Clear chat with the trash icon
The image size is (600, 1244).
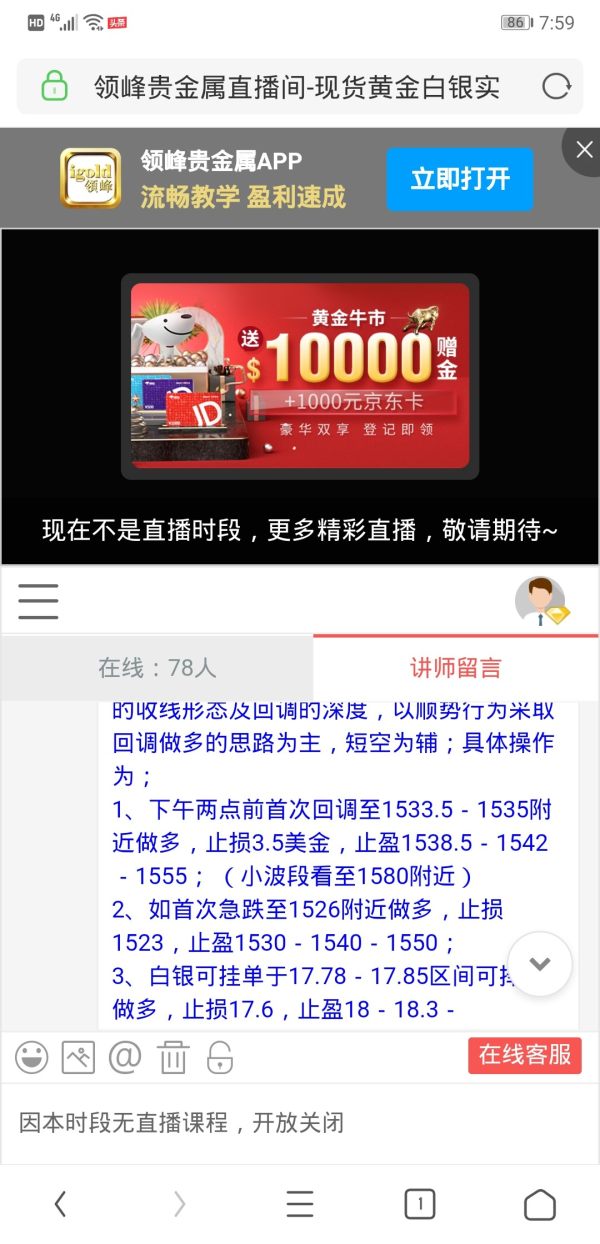(173, 1057)
